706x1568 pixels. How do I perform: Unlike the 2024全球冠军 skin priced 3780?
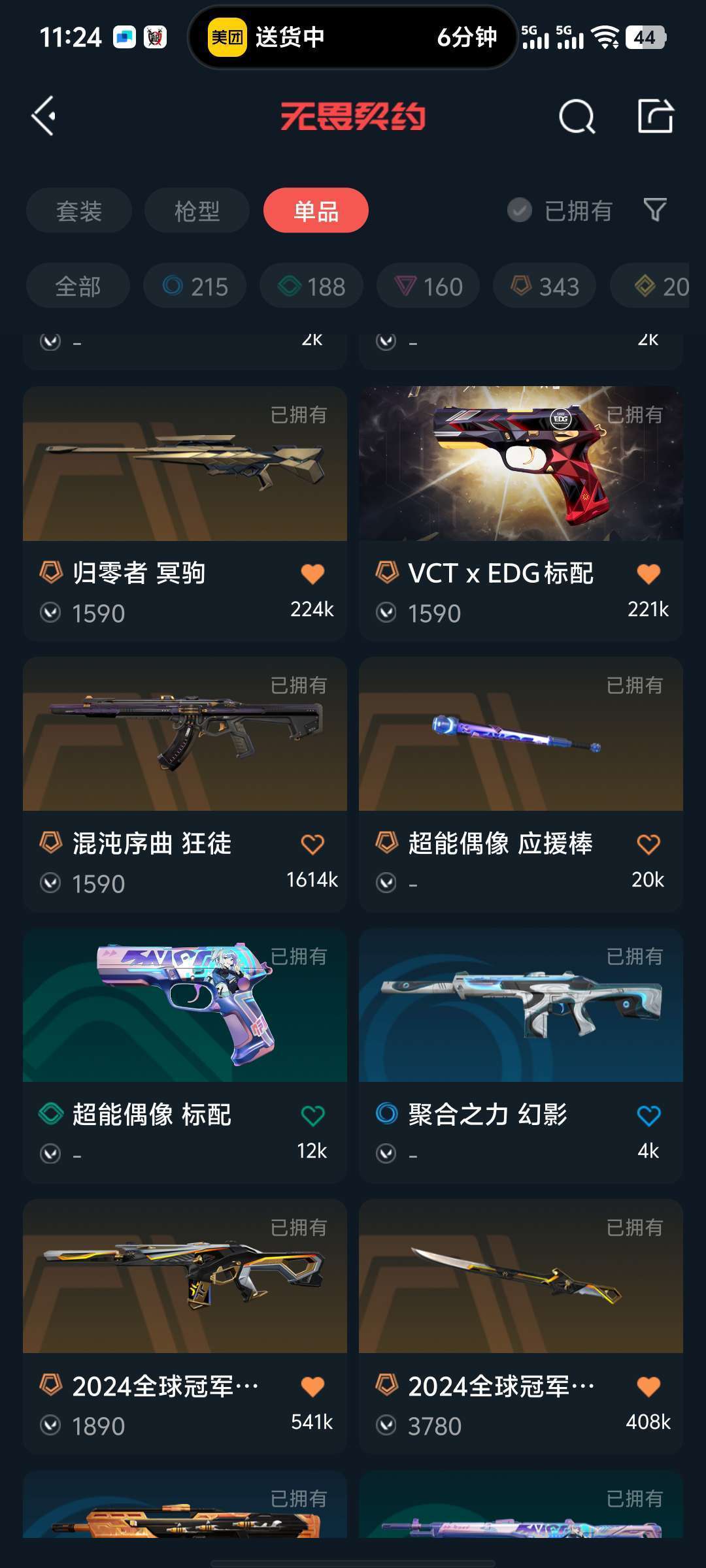tap(648, 1386)
